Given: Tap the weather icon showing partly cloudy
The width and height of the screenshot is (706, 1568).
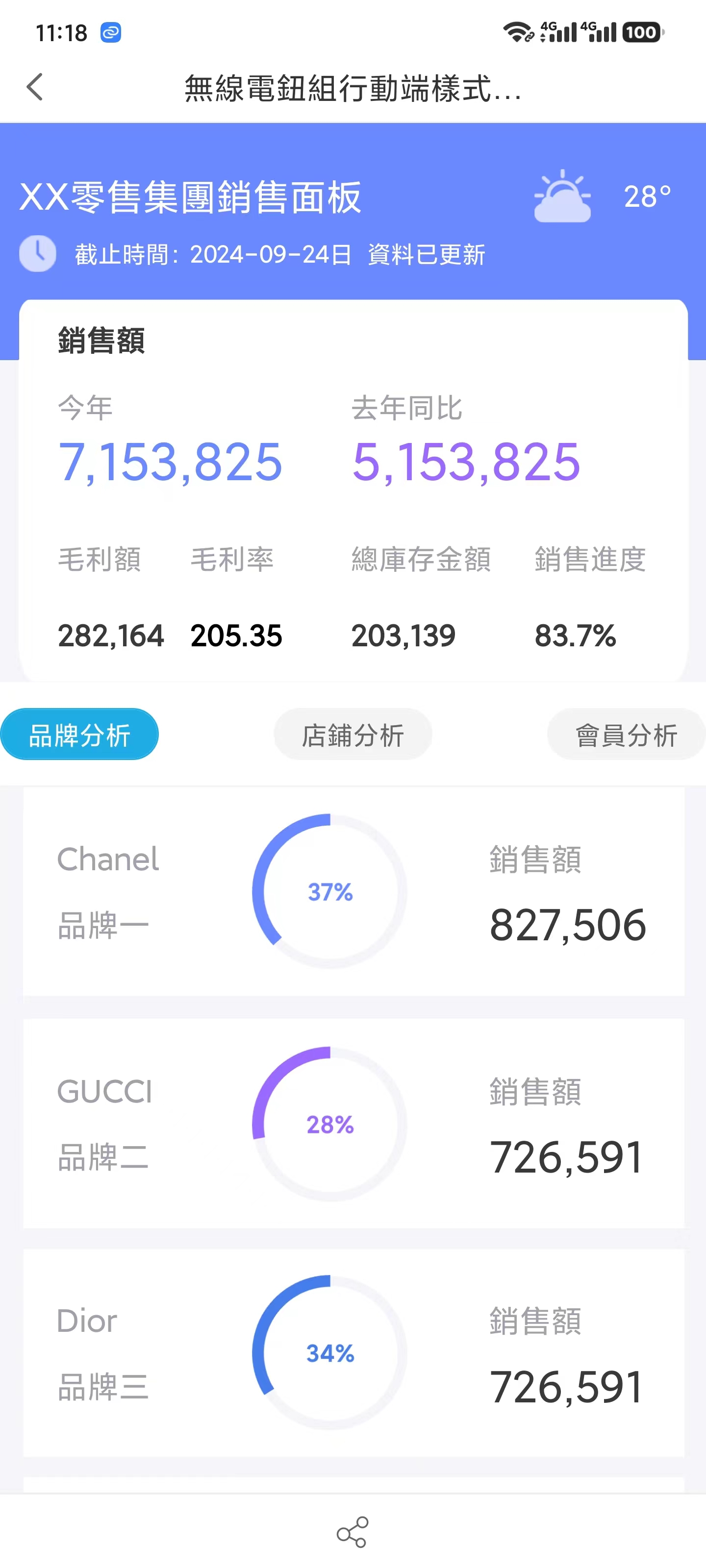Looking at the screenshot, I should point(562,197).
